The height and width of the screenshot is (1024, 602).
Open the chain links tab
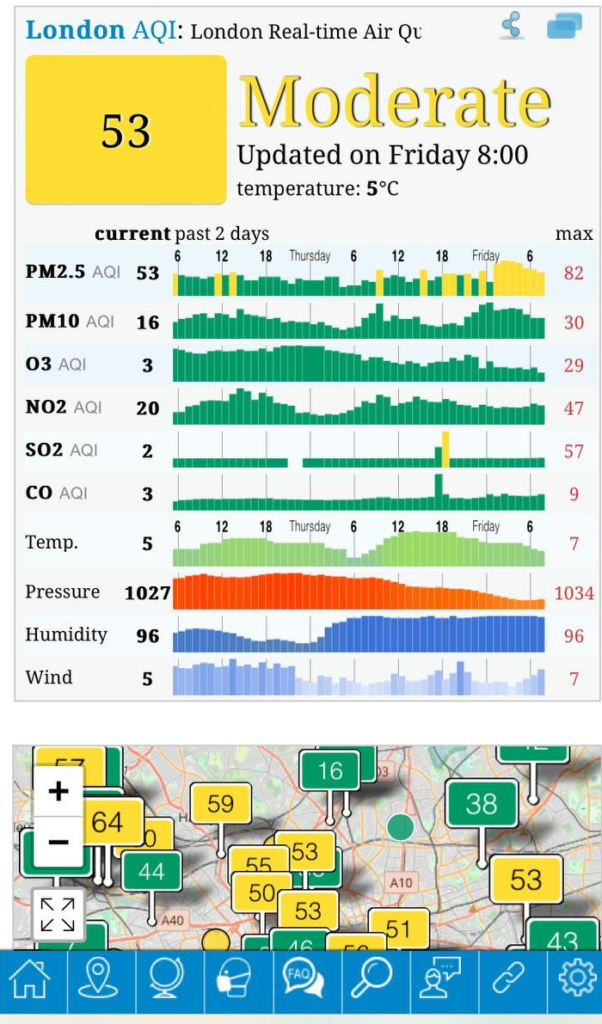click(509, 981)
